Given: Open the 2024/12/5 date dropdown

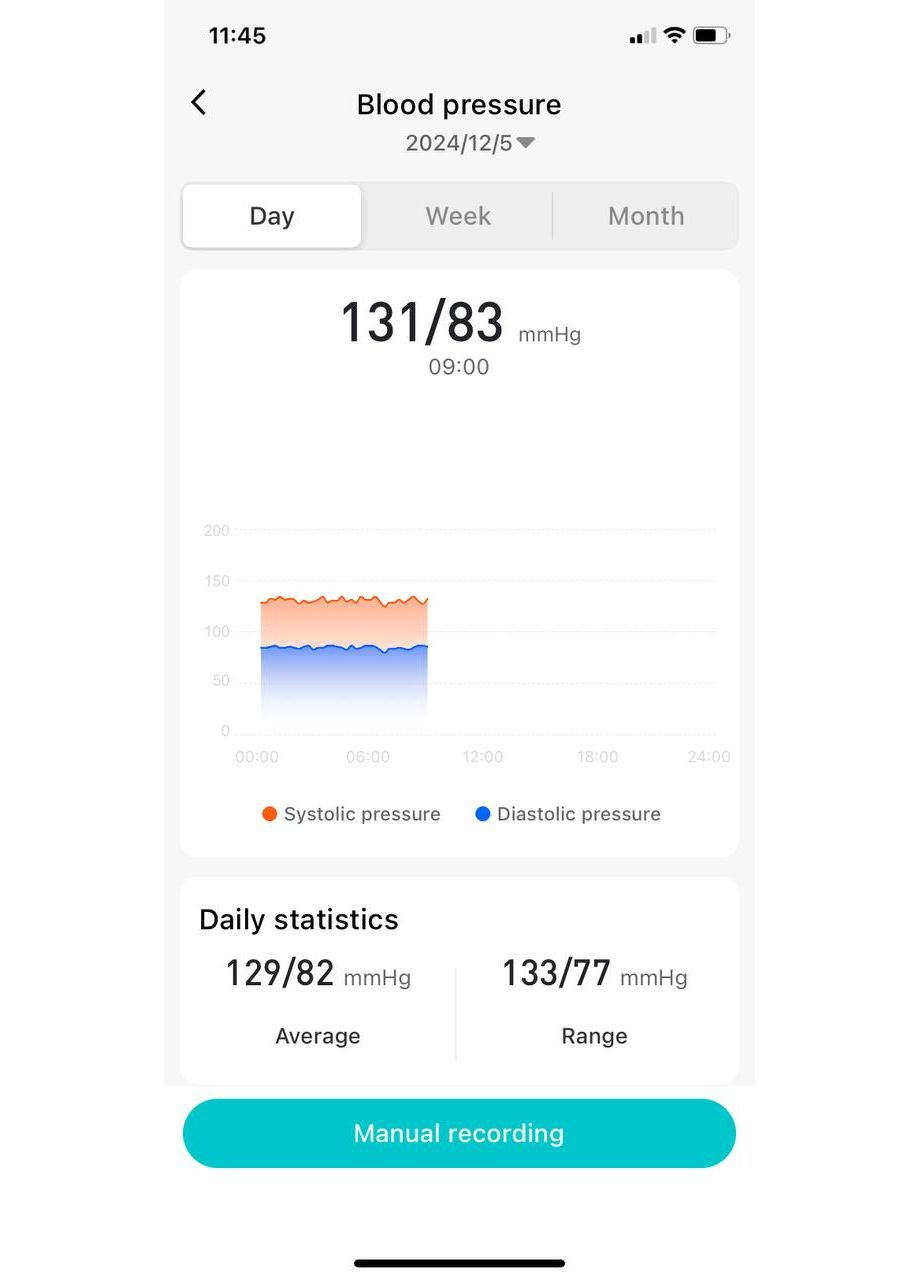Looking at the screenshot, I should [470, 143].
